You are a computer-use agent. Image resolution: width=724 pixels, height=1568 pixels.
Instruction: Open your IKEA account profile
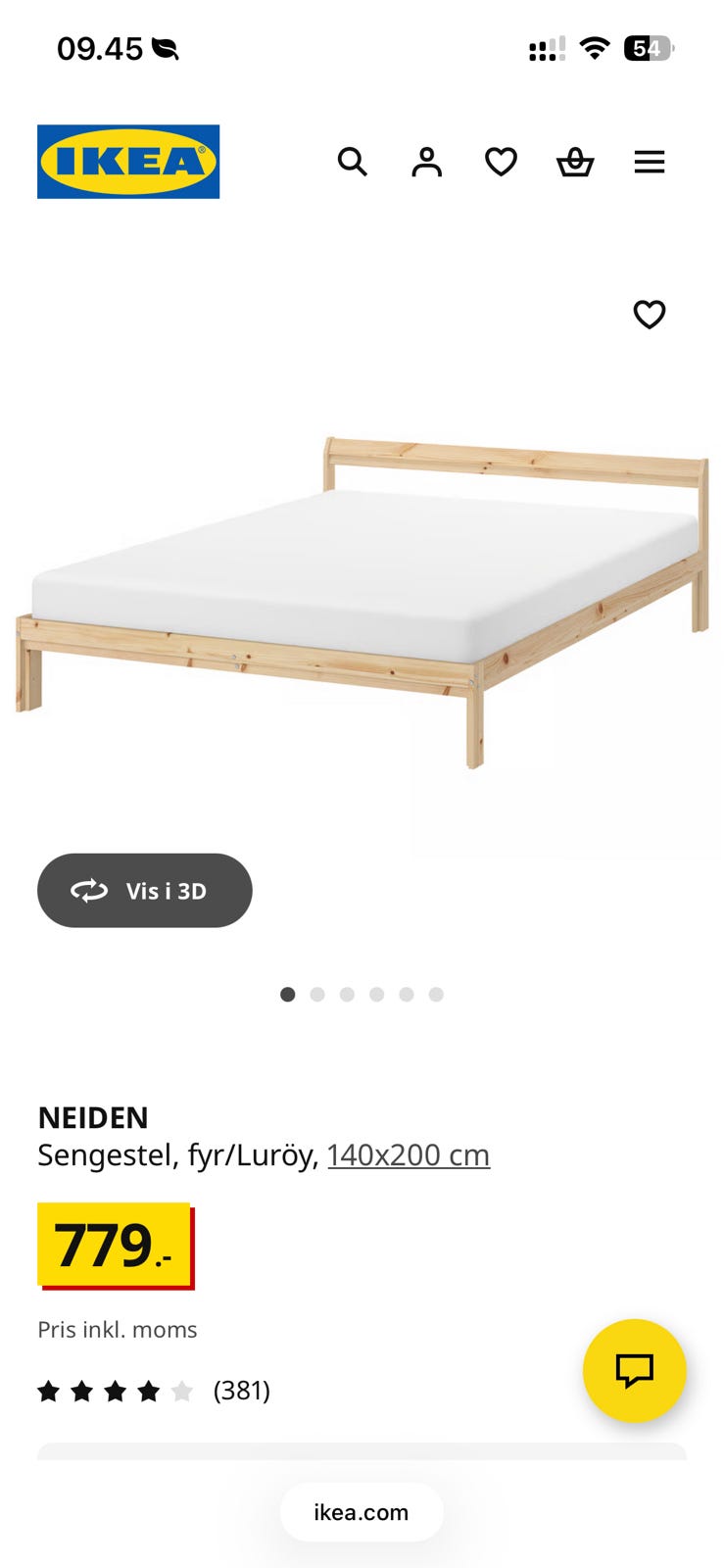pyautogui.click(x=426, y=162)
